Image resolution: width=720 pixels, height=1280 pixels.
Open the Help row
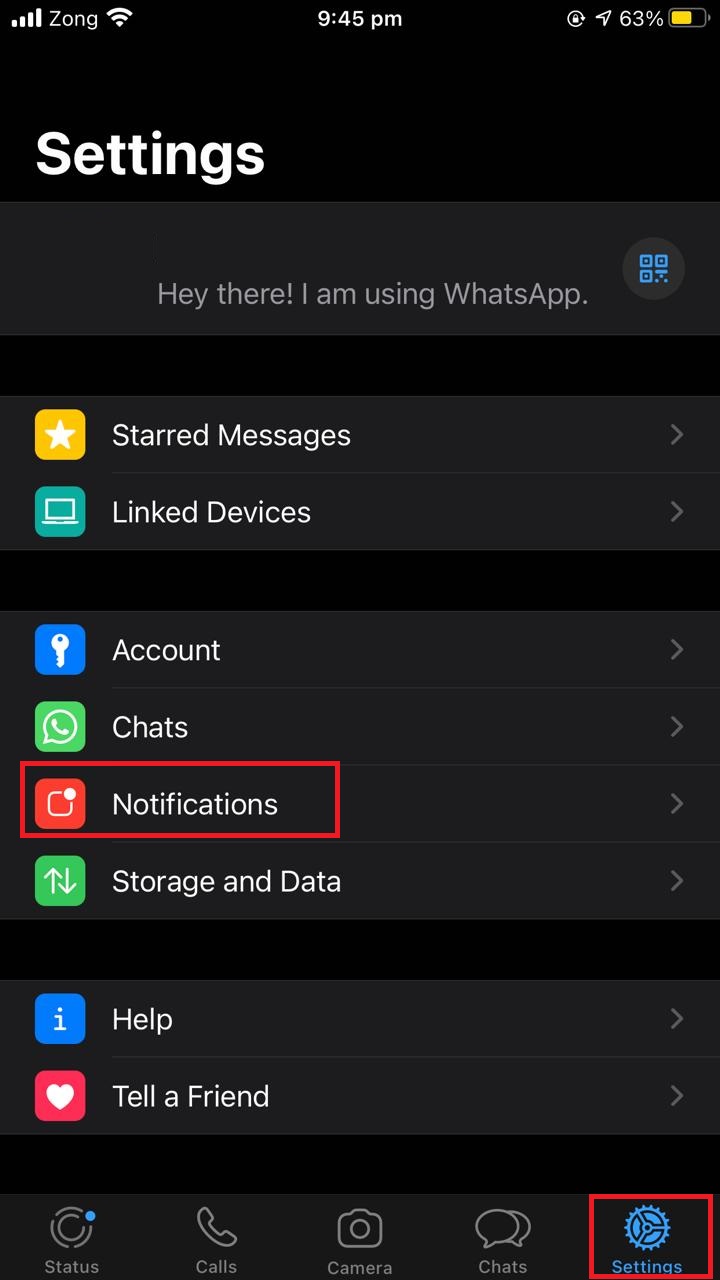[x=360, y=1019]
